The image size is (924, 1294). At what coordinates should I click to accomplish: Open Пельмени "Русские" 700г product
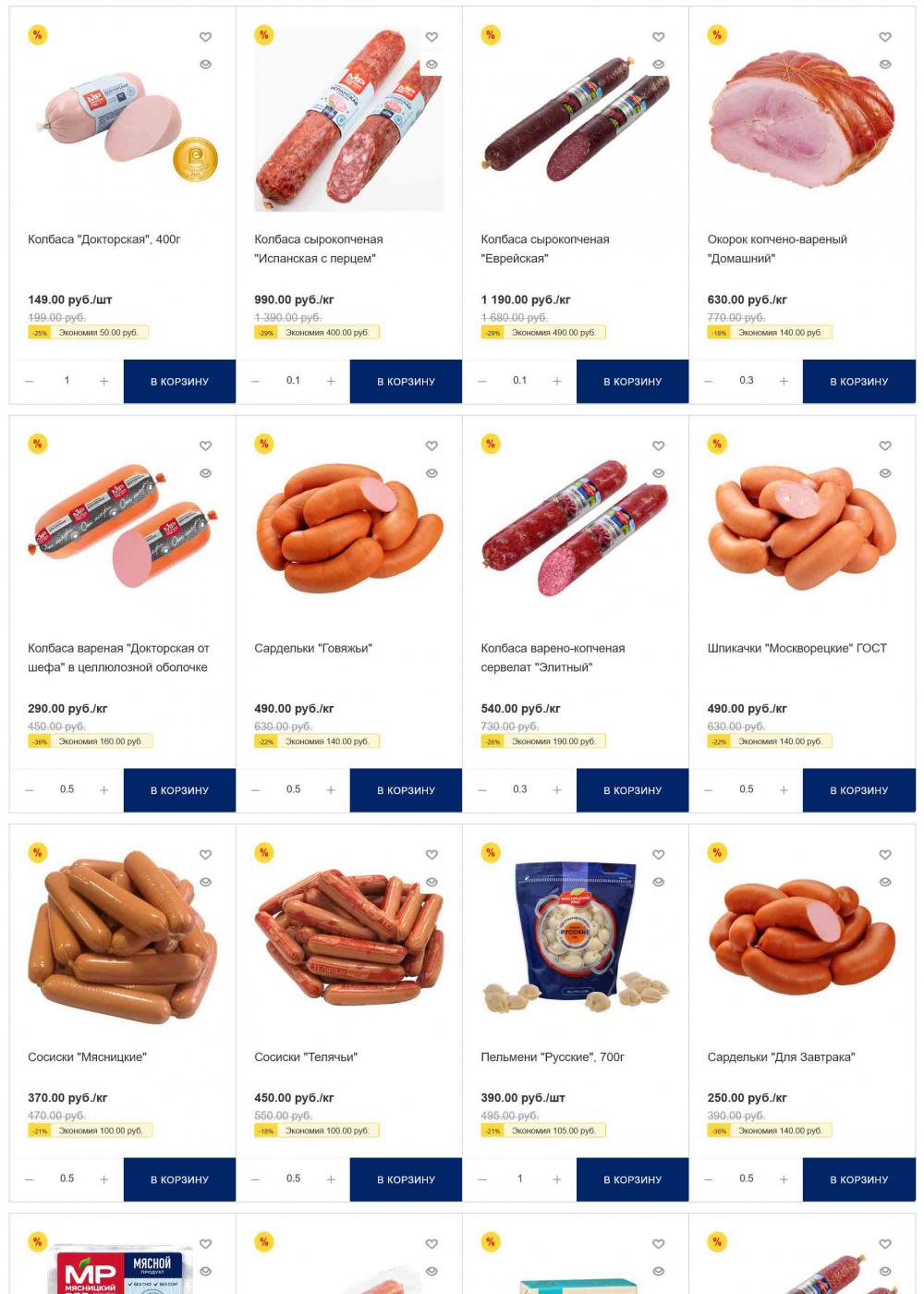point(552,1056)
